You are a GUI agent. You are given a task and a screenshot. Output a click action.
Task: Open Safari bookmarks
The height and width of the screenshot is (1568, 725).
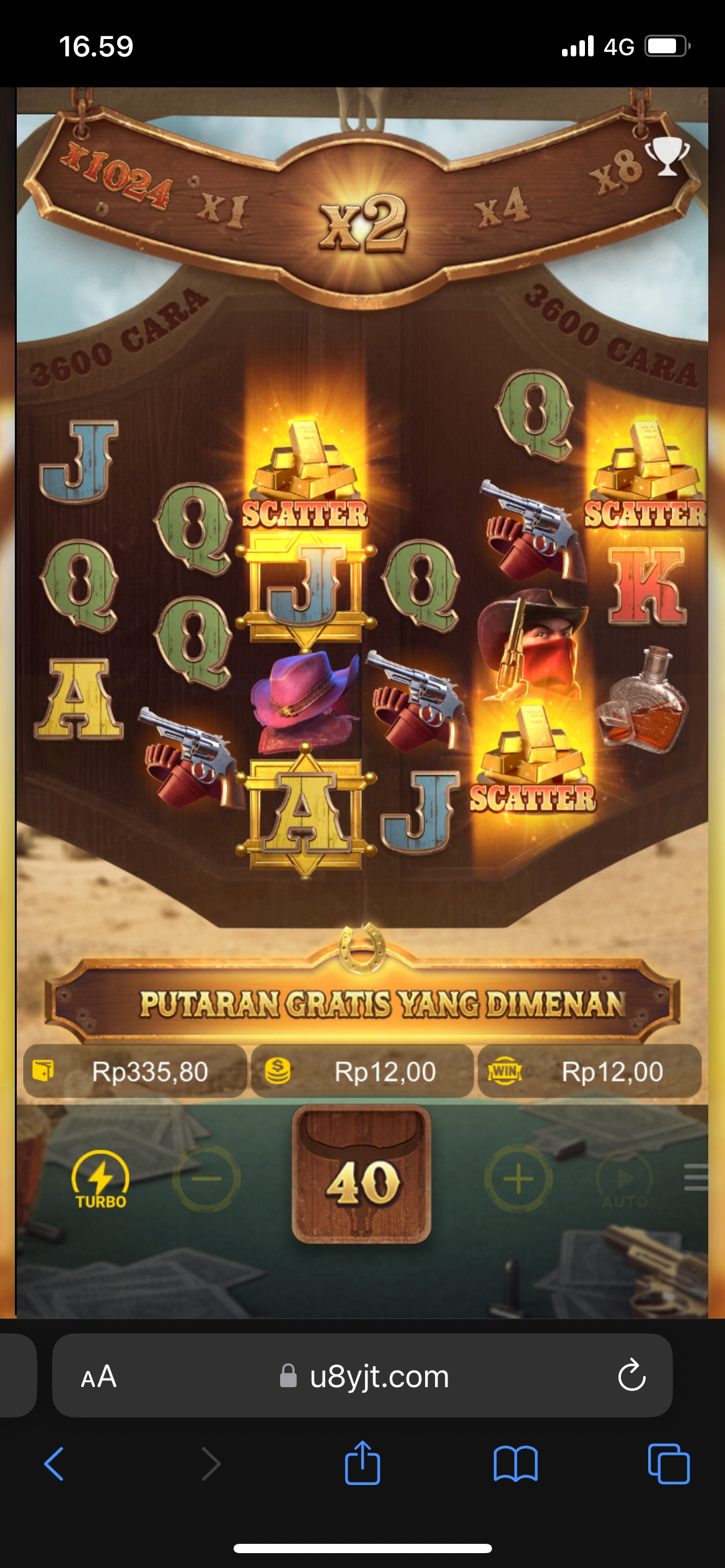click(516, 1464)
